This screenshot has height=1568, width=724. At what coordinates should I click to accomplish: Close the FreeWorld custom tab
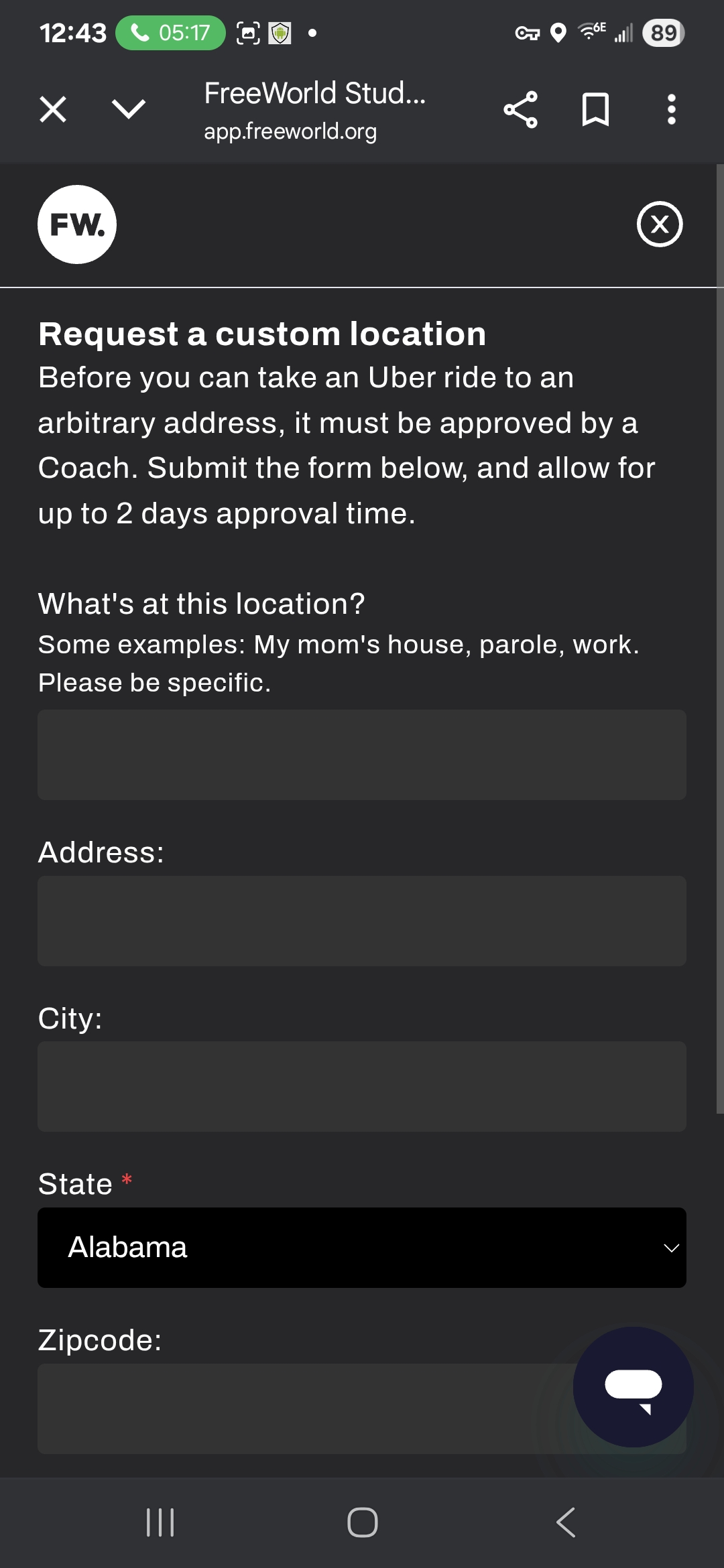tap(52, 110)
